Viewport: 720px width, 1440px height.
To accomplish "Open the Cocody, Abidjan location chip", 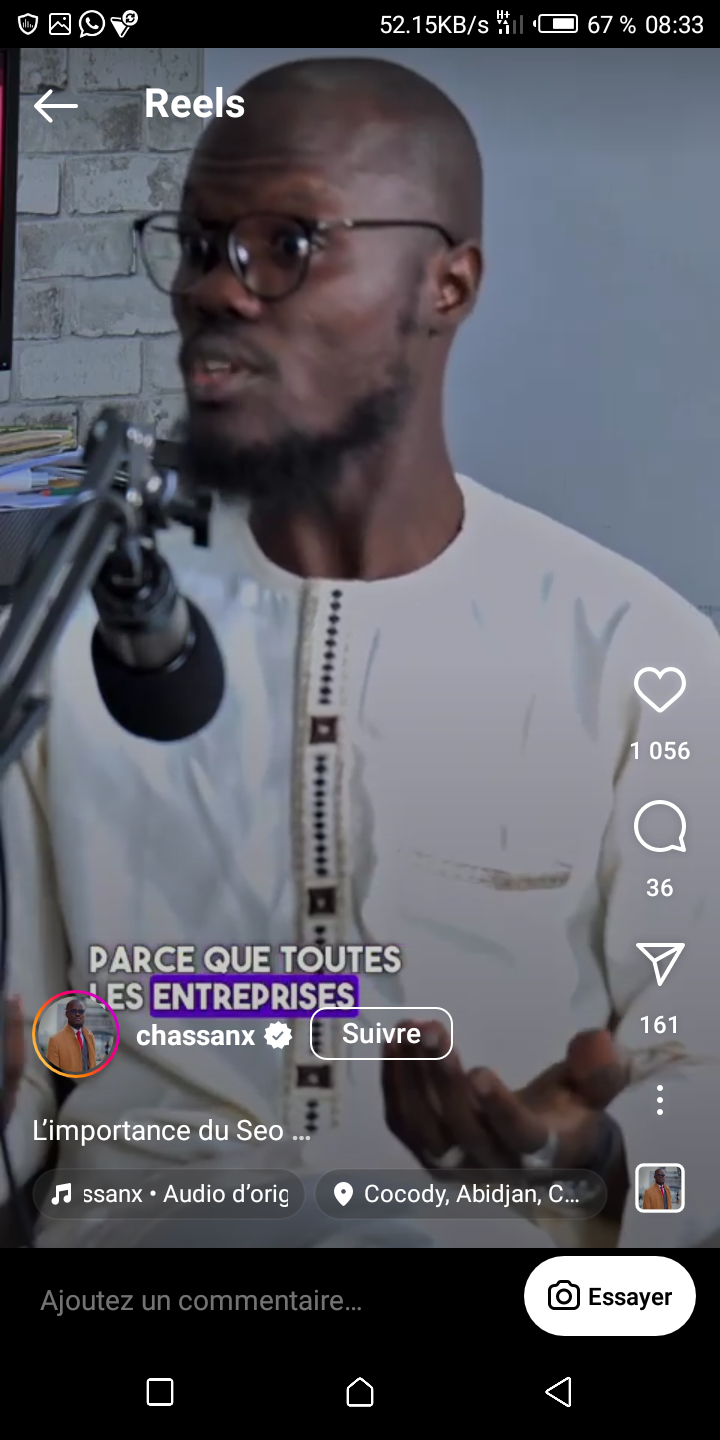I will (461, 1194).
